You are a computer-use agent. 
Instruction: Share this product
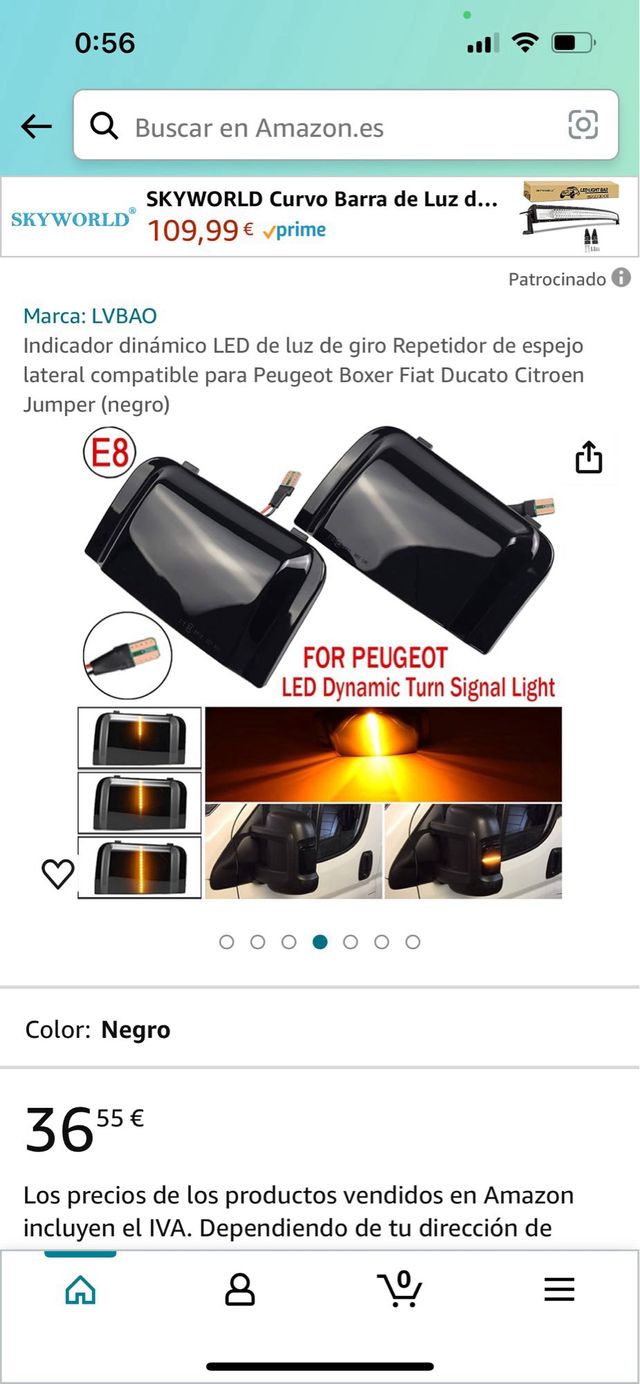click(589, 458)
